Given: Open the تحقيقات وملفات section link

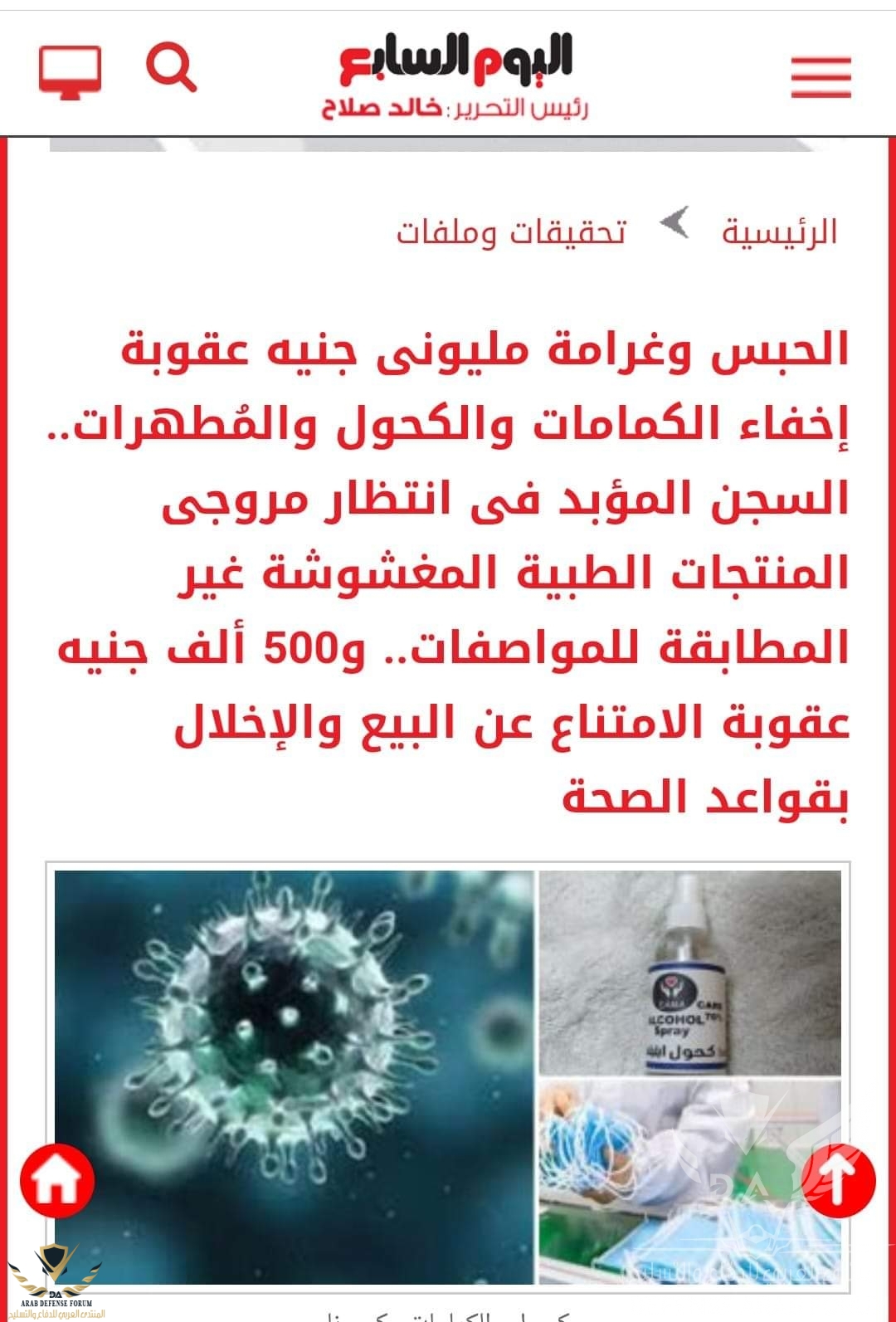Looking at the screenshot, I should [511, 232].
